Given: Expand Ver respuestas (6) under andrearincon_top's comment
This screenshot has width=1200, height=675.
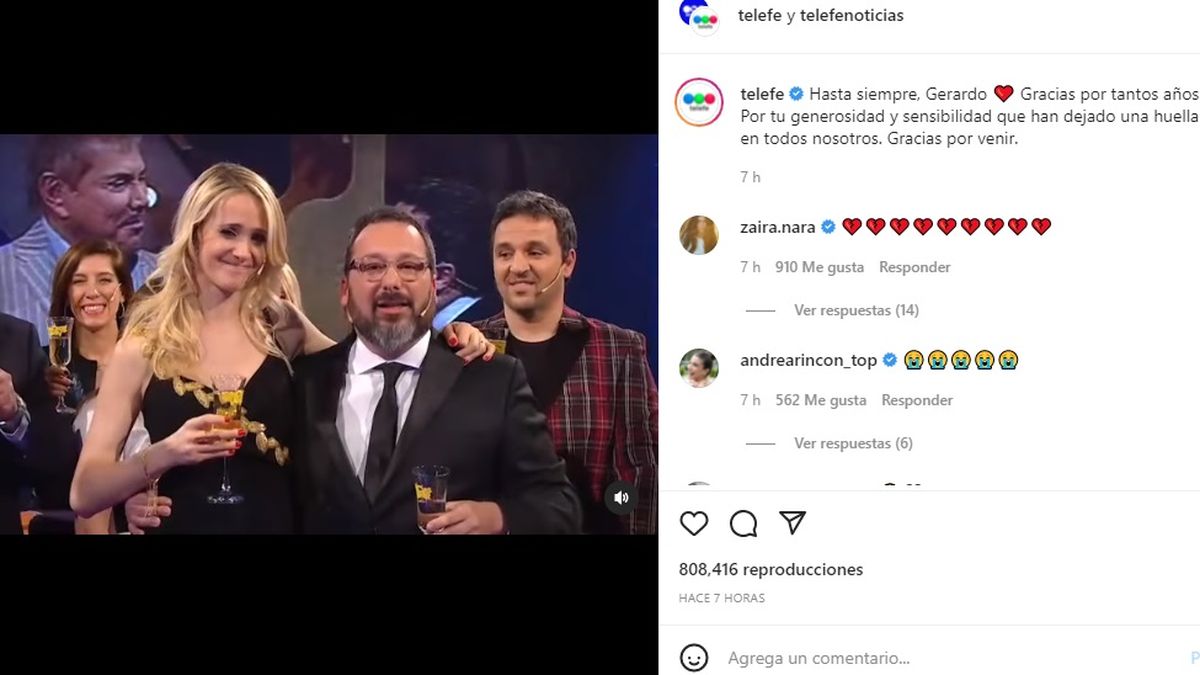Looking at the screenshot, I should [852, 443].
